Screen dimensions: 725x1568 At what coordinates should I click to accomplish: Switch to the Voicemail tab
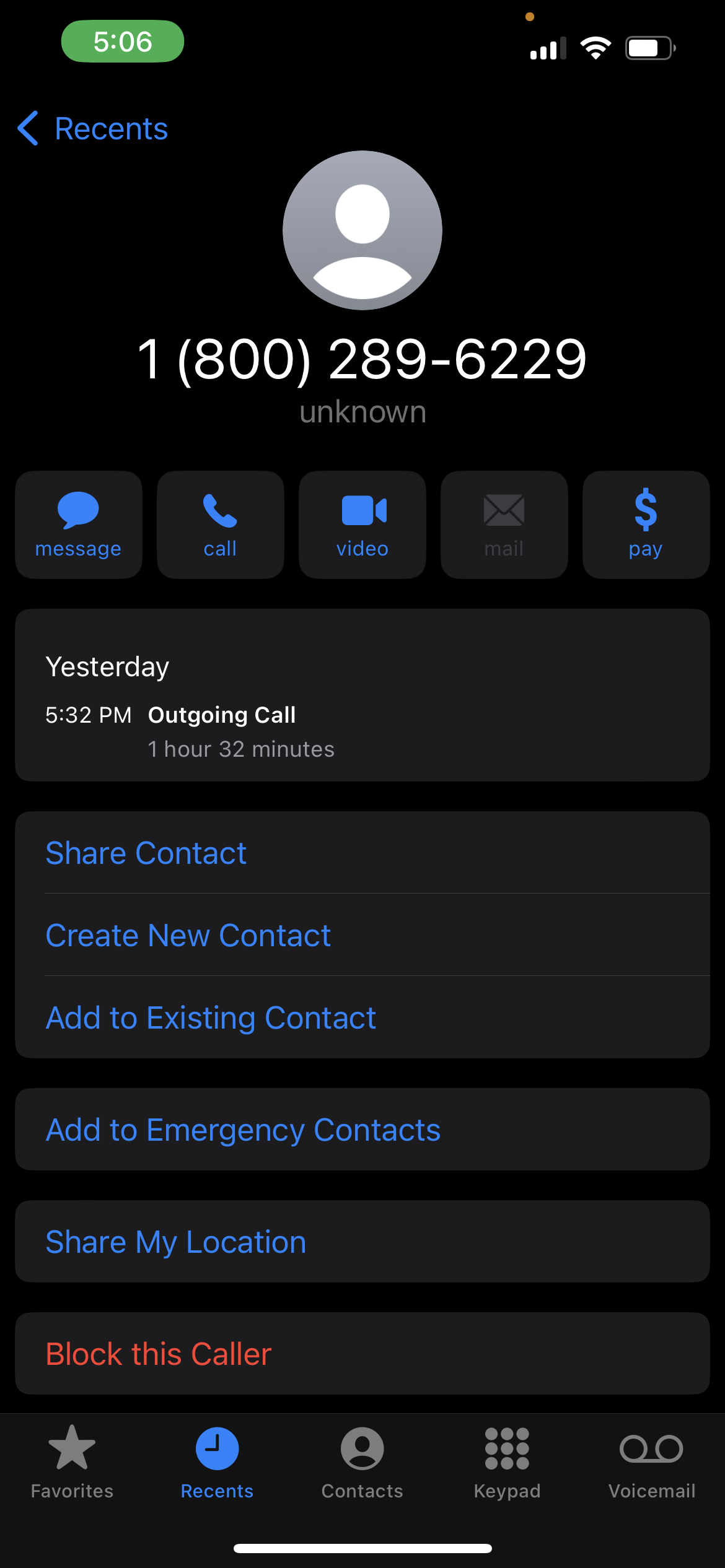coord(652,1462)
